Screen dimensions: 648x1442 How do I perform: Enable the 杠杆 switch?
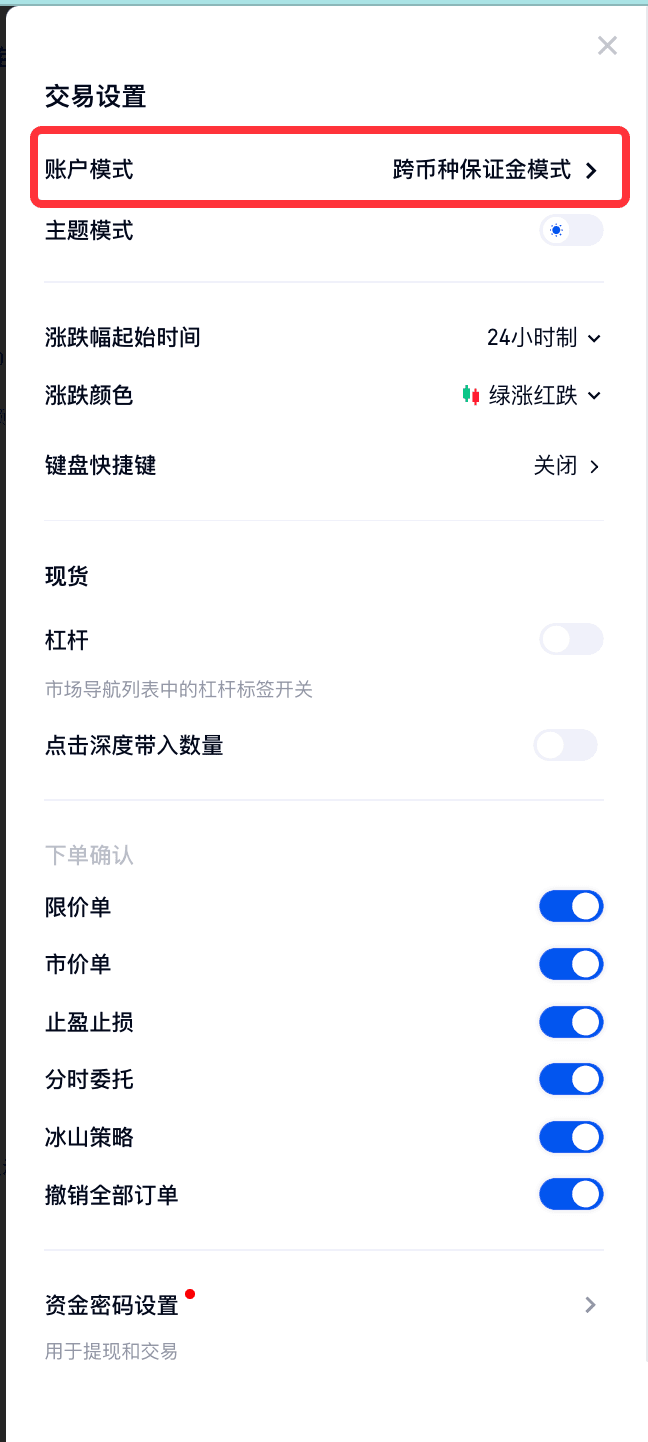coord(571,639)
